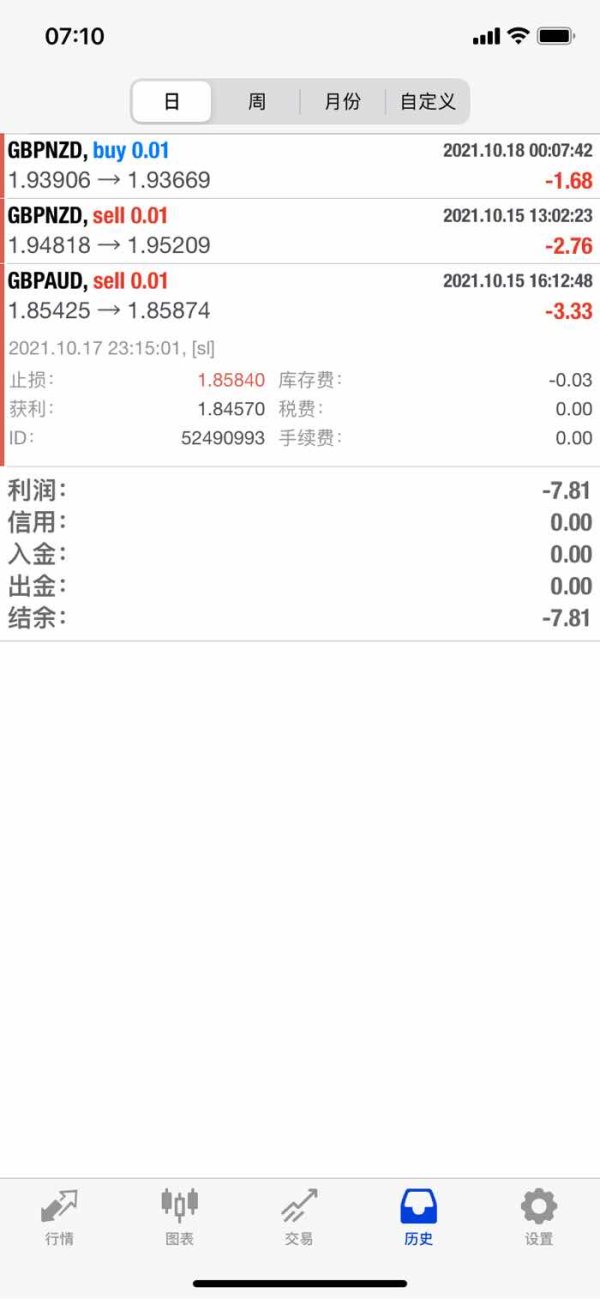Choose the 自定义 custom period

click(x=427, y=102)
